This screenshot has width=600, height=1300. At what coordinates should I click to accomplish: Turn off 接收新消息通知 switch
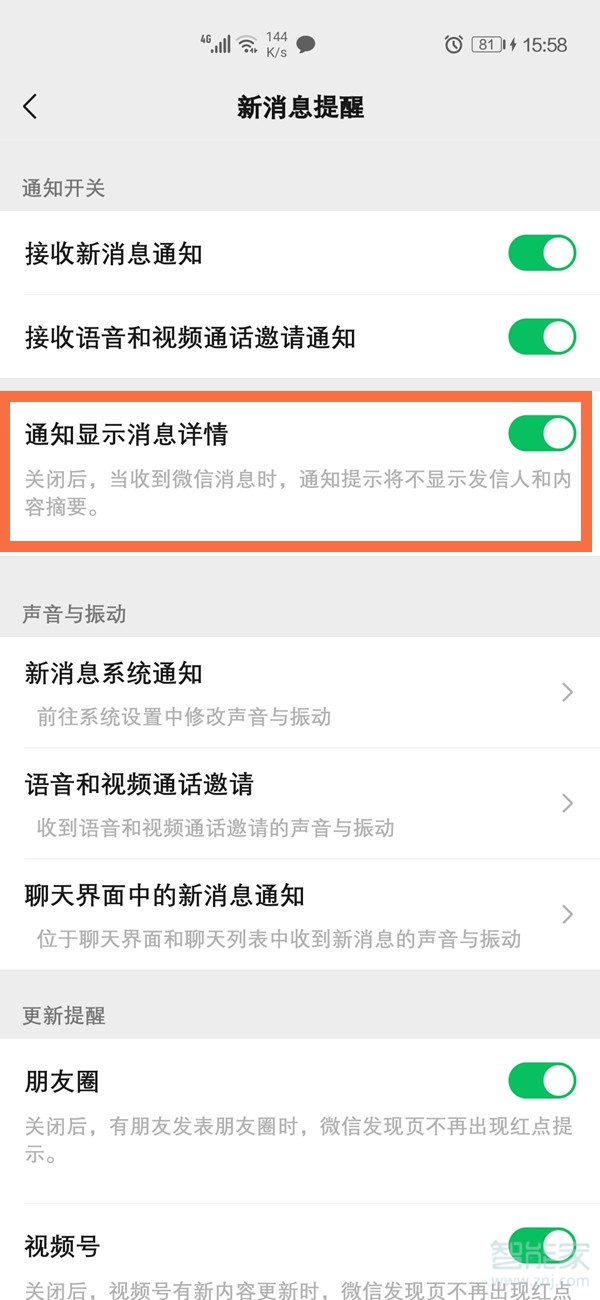click(542, 253)
